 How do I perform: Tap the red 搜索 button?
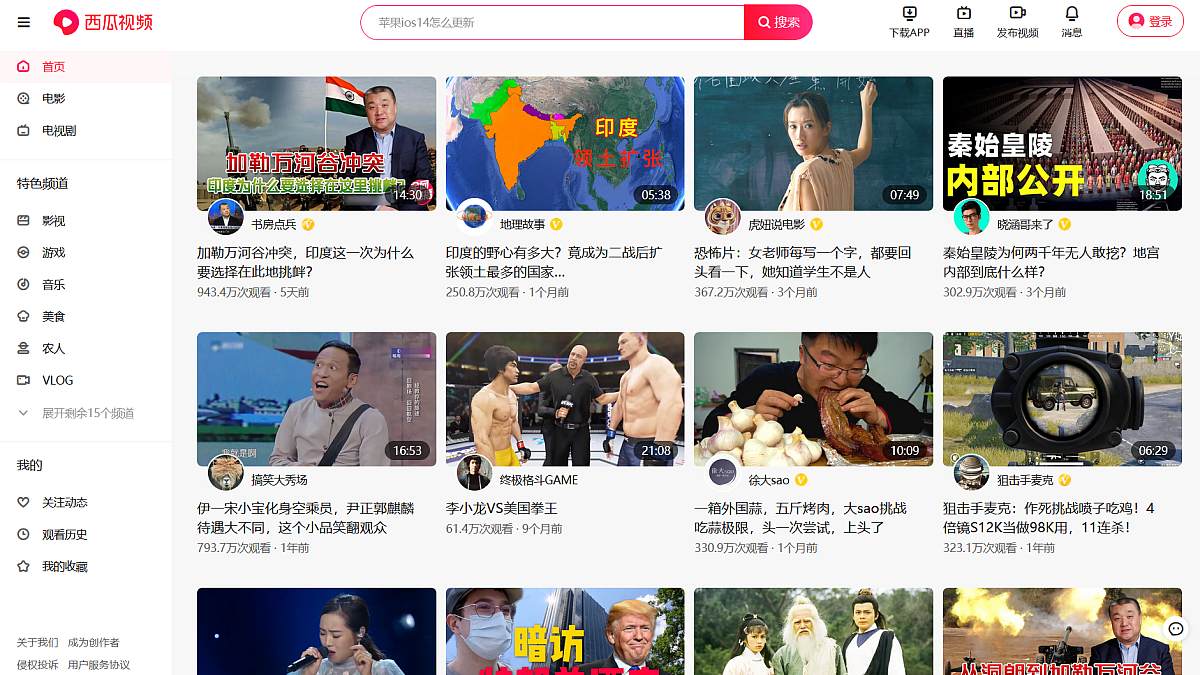(778, 22)
